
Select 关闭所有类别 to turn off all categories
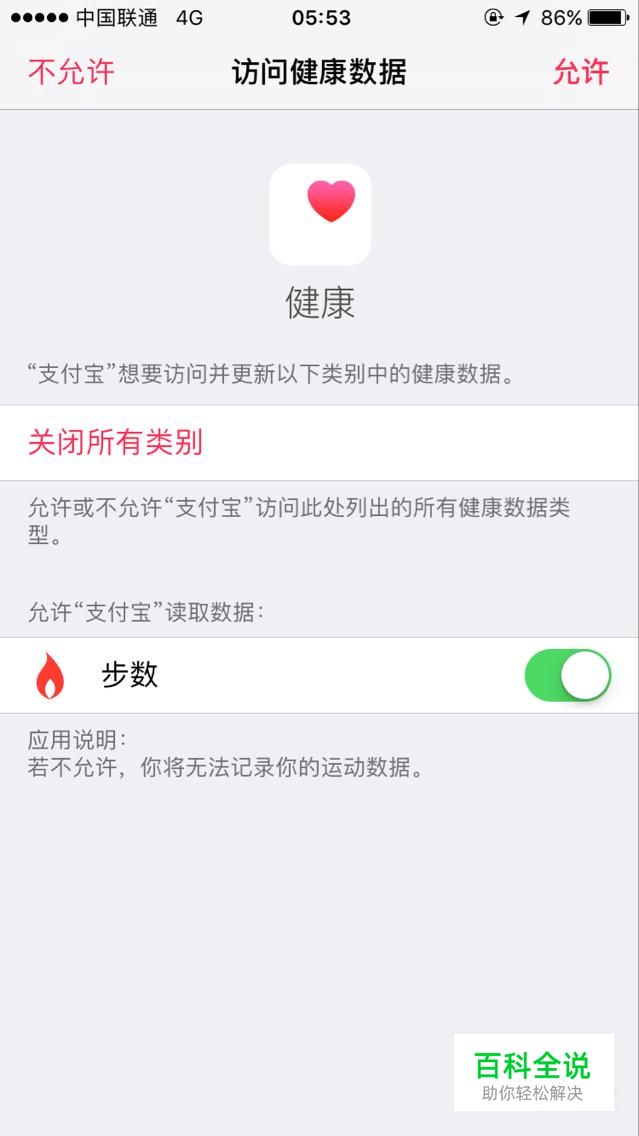pyautogui.click(x=320, y=443)
